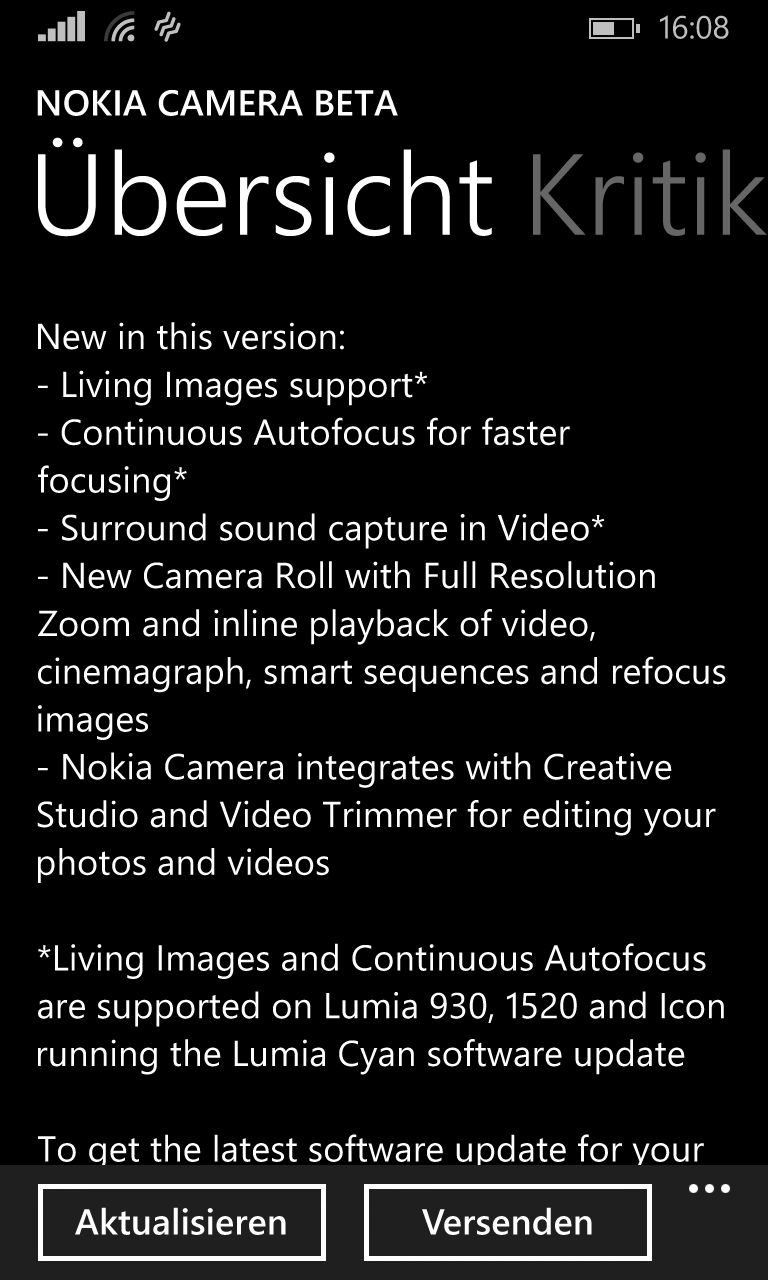The image size is (768, 1280).
Task: Switch to the Kritik tab
Action: coord(646,195)
